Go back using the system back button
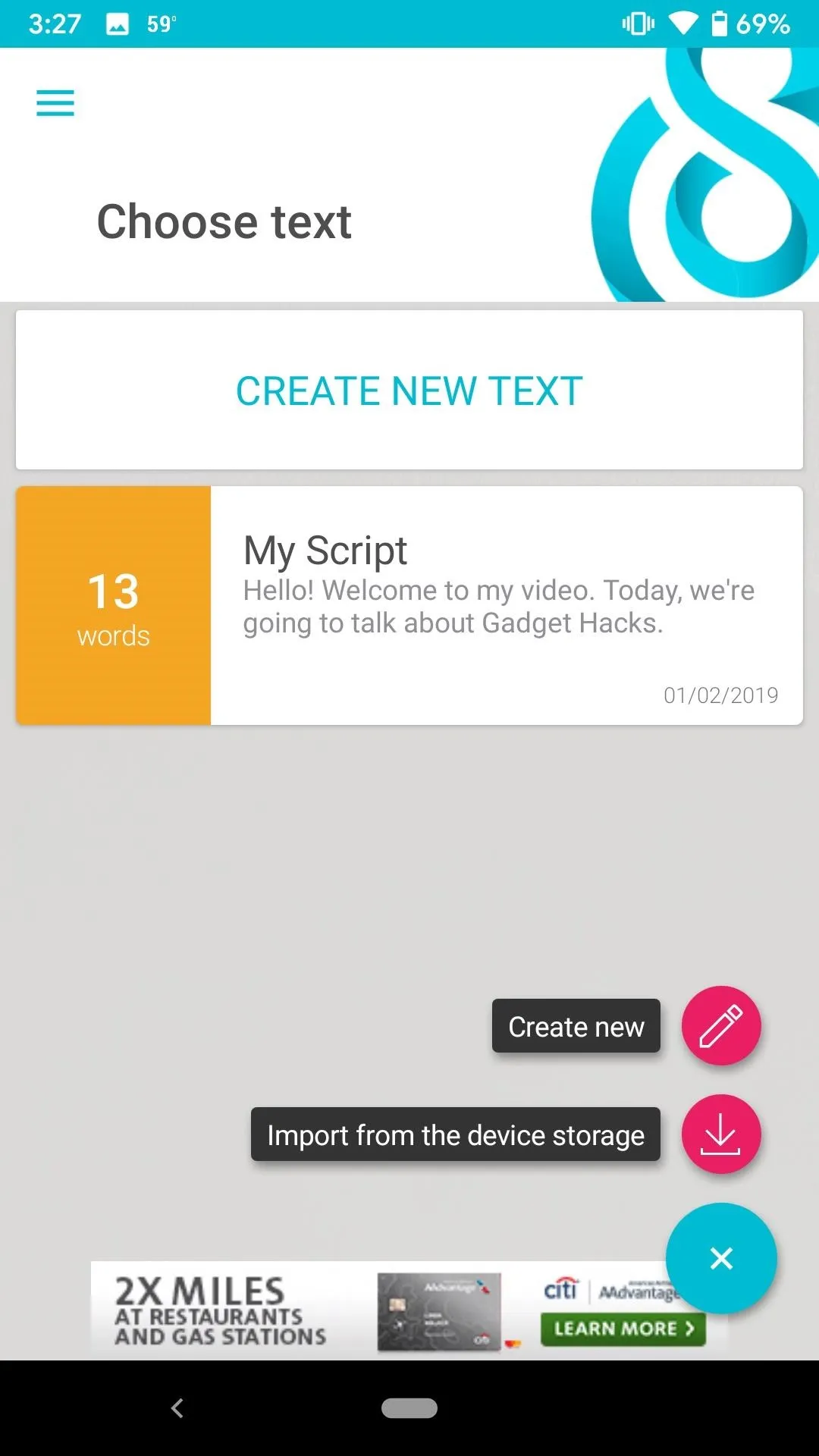This screenshot has height=1456, width=819. (177, 1408)
